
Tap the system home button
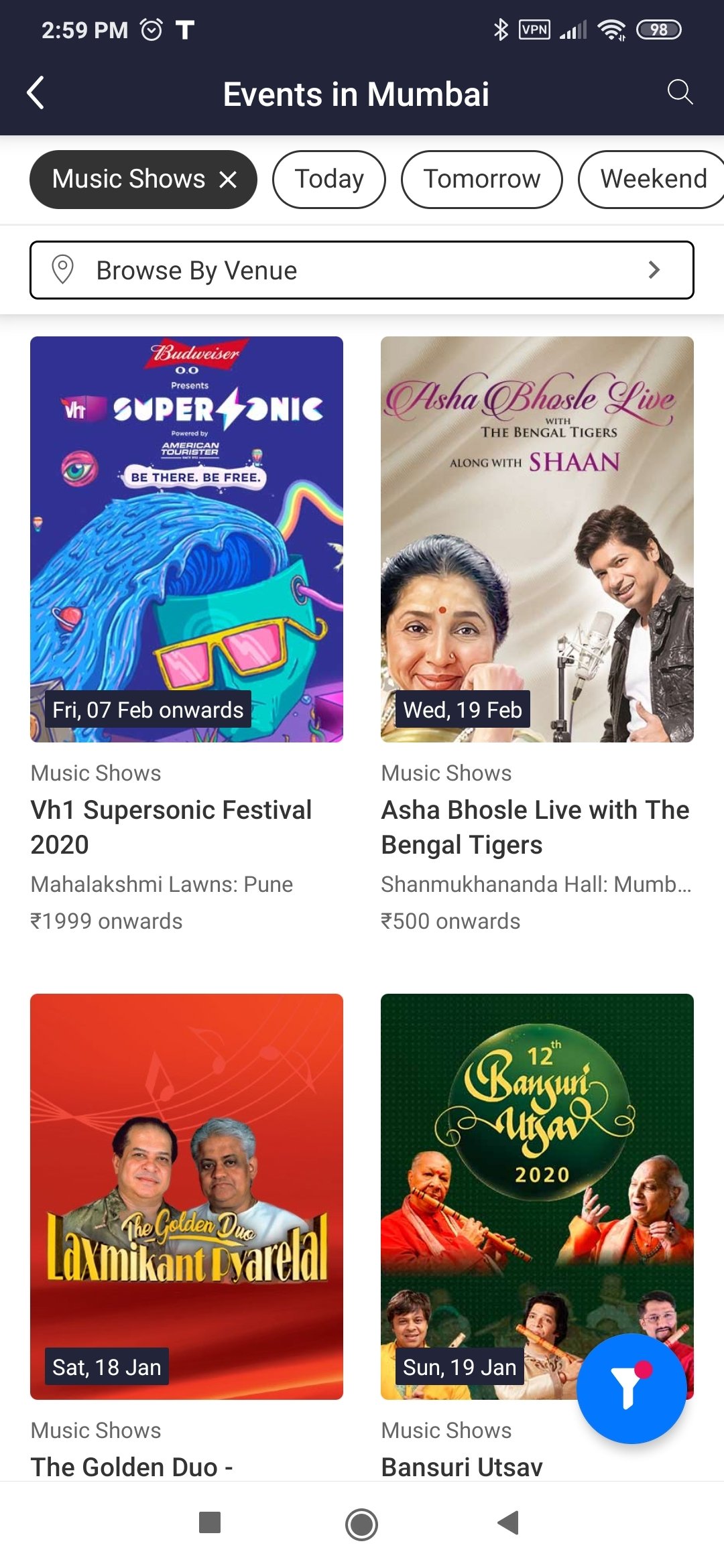361,1524
